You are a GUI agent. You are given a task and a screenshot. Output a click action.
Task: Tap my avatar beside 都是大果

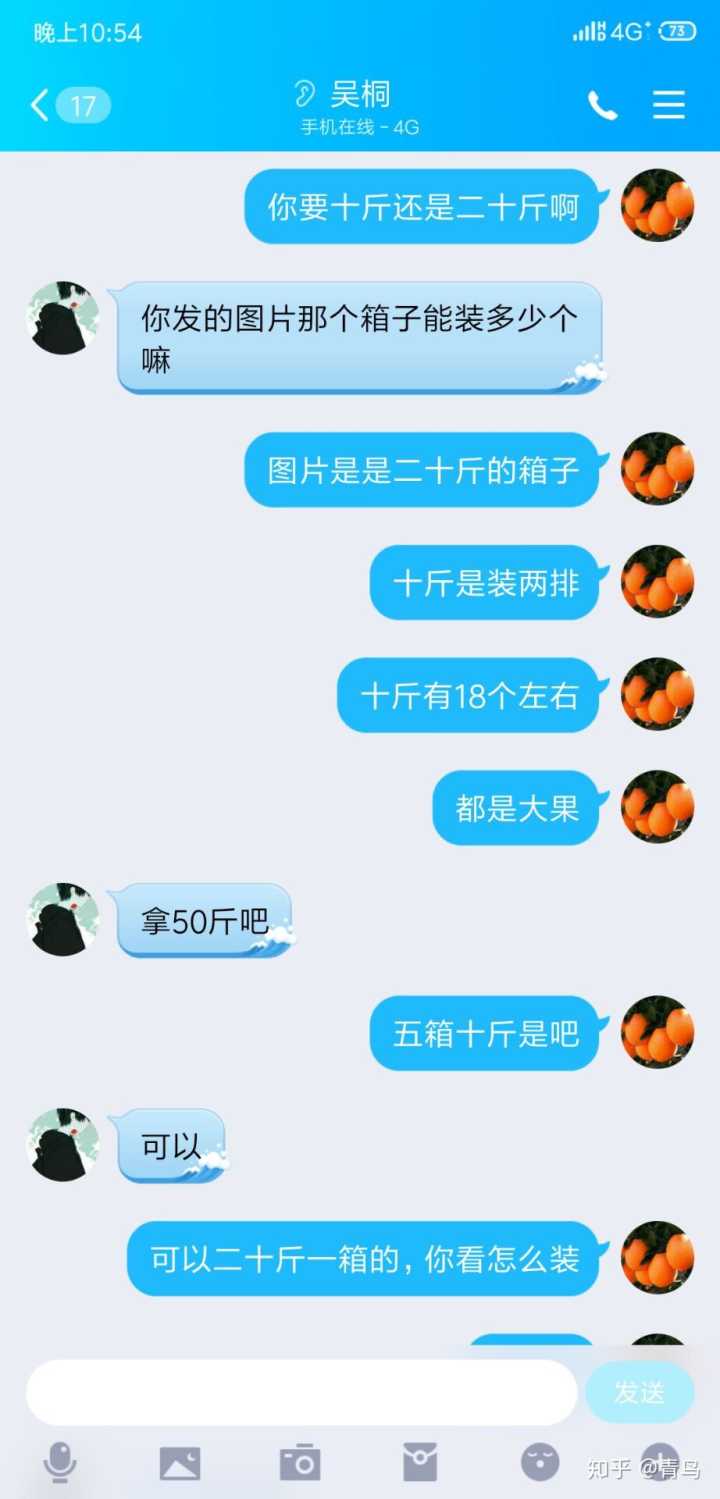click(657, 807)
